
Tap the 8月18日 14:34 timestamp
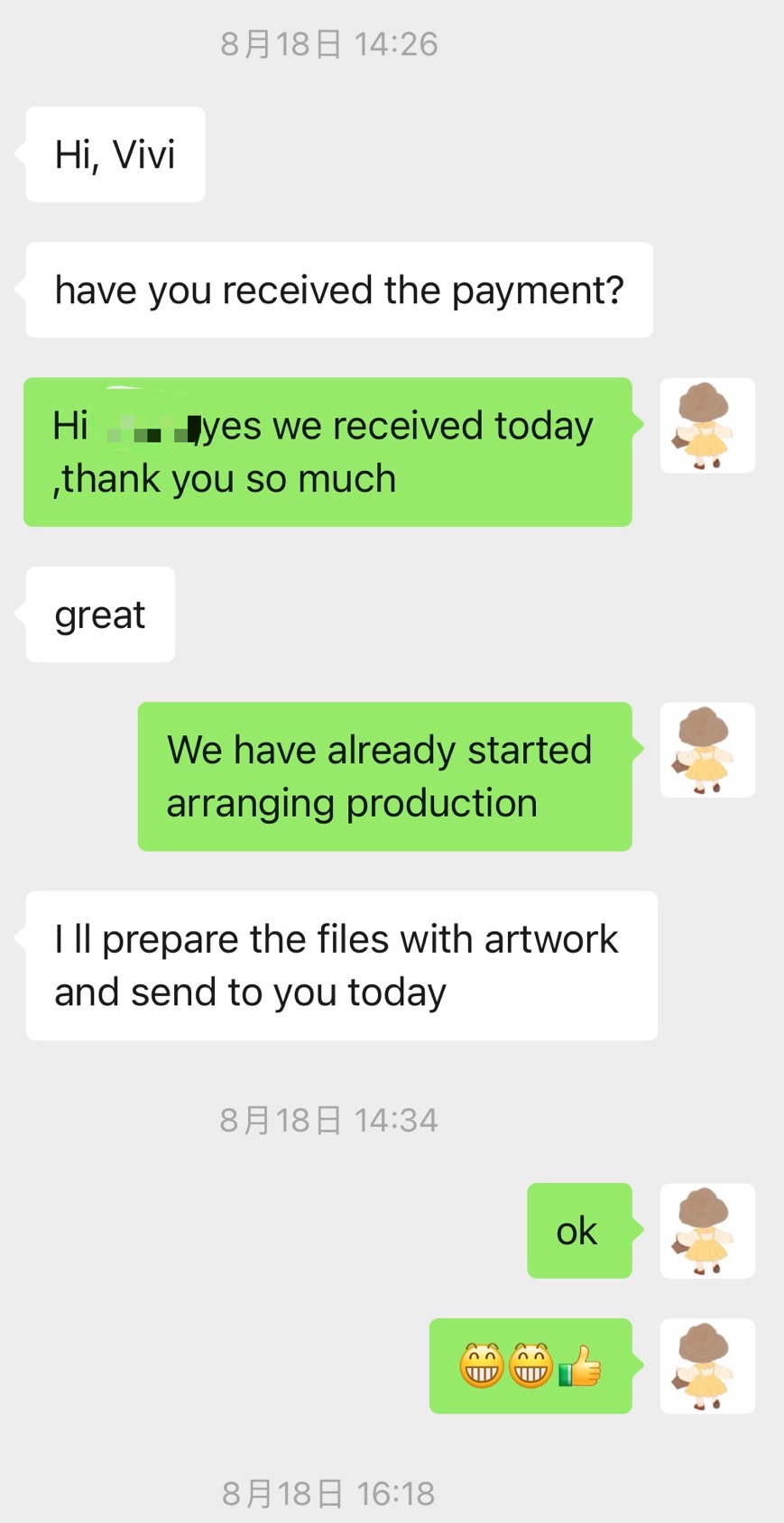pyautogui.click(x=328, y=1119)
